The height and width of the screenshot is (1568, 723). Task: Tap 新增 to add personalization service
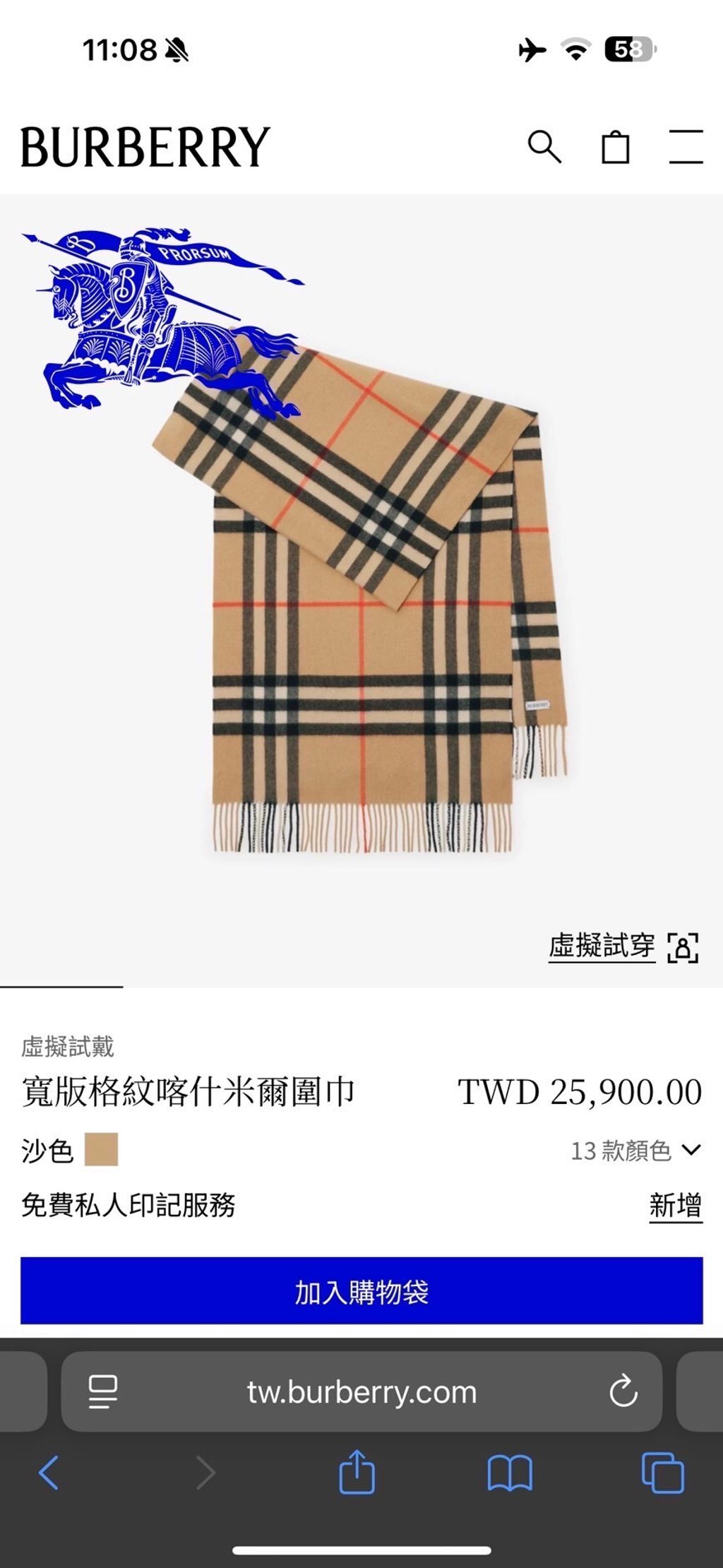pyautogui.click(x=676, y=1205)
